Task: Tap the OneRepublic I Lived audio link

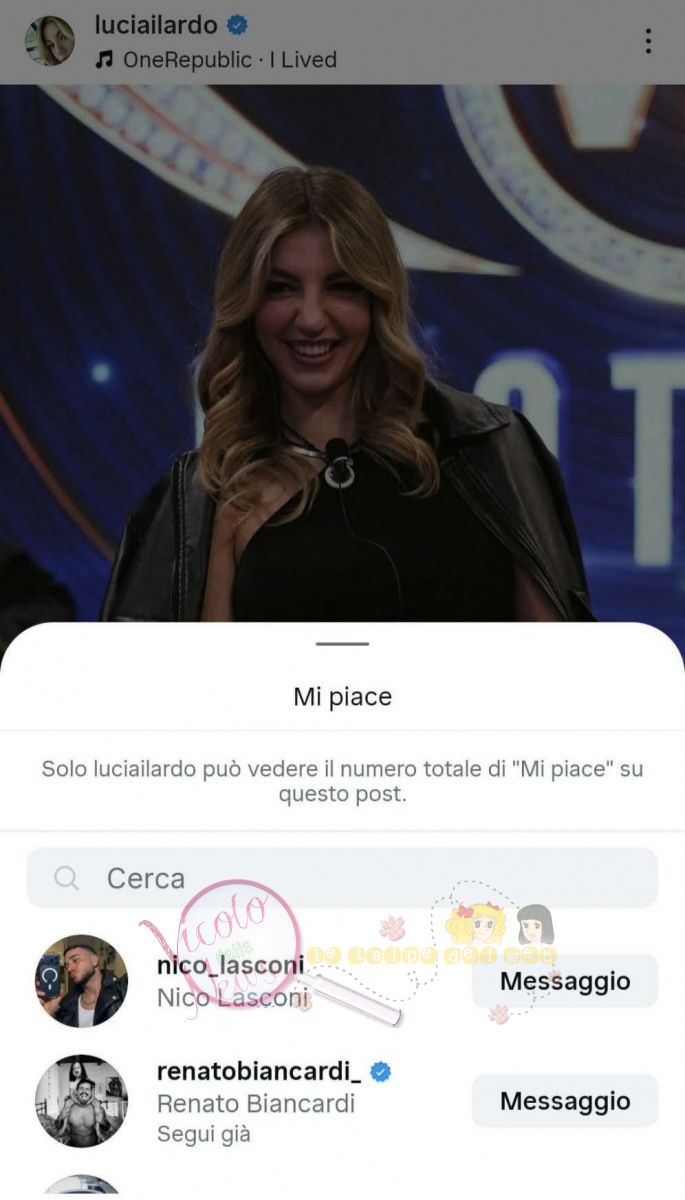Action: coord(216,60)
